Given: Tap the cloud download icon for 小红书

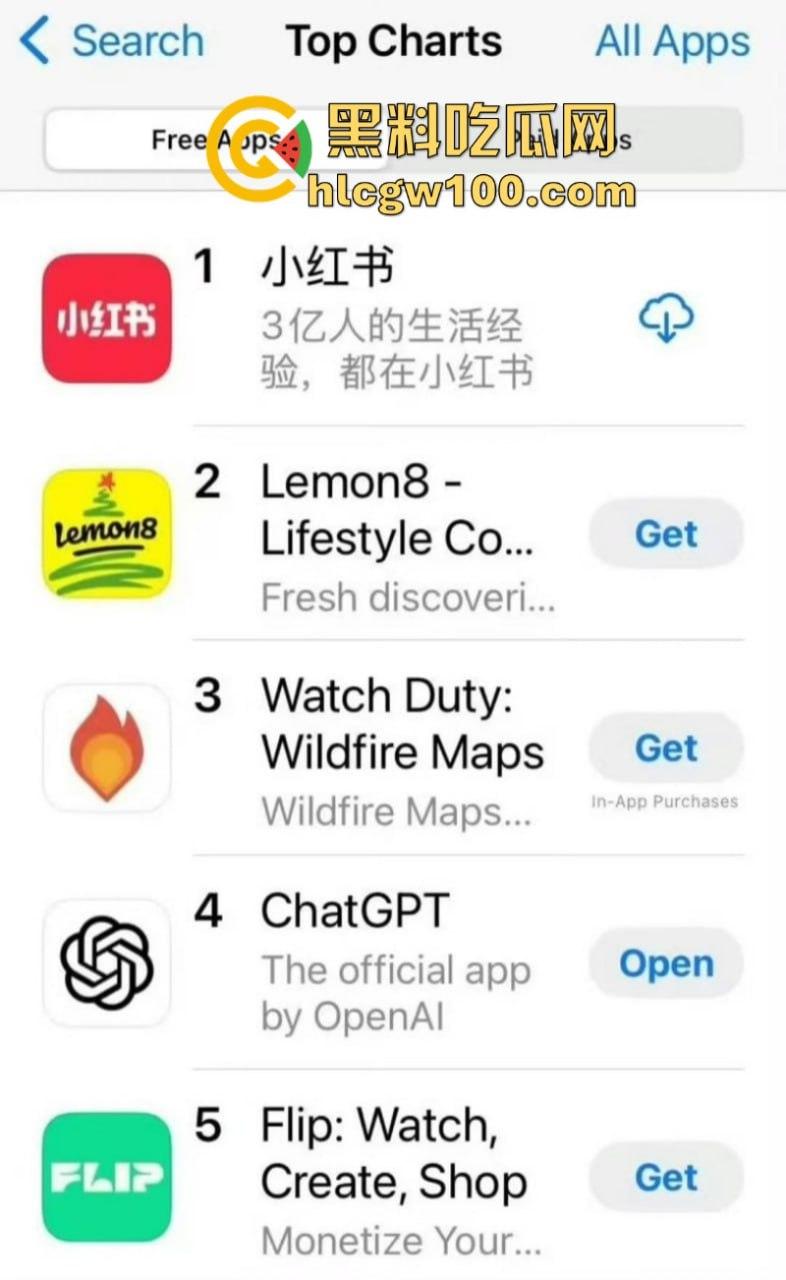Looking at the screenshot, I should tap(666, 319).
